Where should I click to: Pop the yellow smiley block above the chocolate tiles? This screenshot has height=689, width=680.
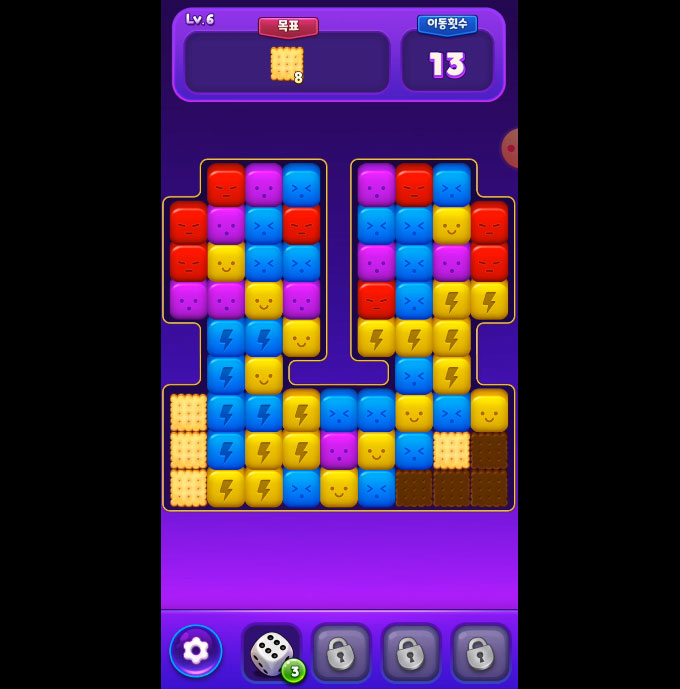[x=489, y=411]
